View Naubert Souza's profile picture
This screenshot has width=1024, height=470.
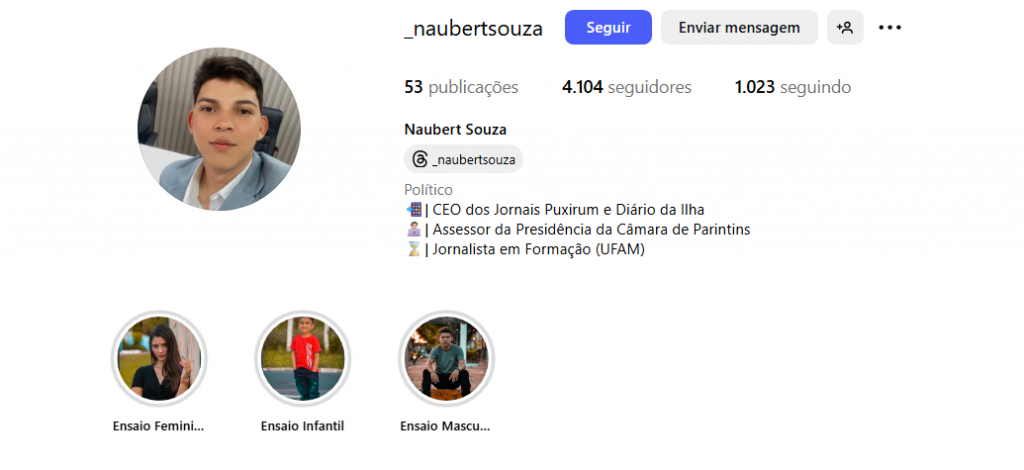pos(219,129)
